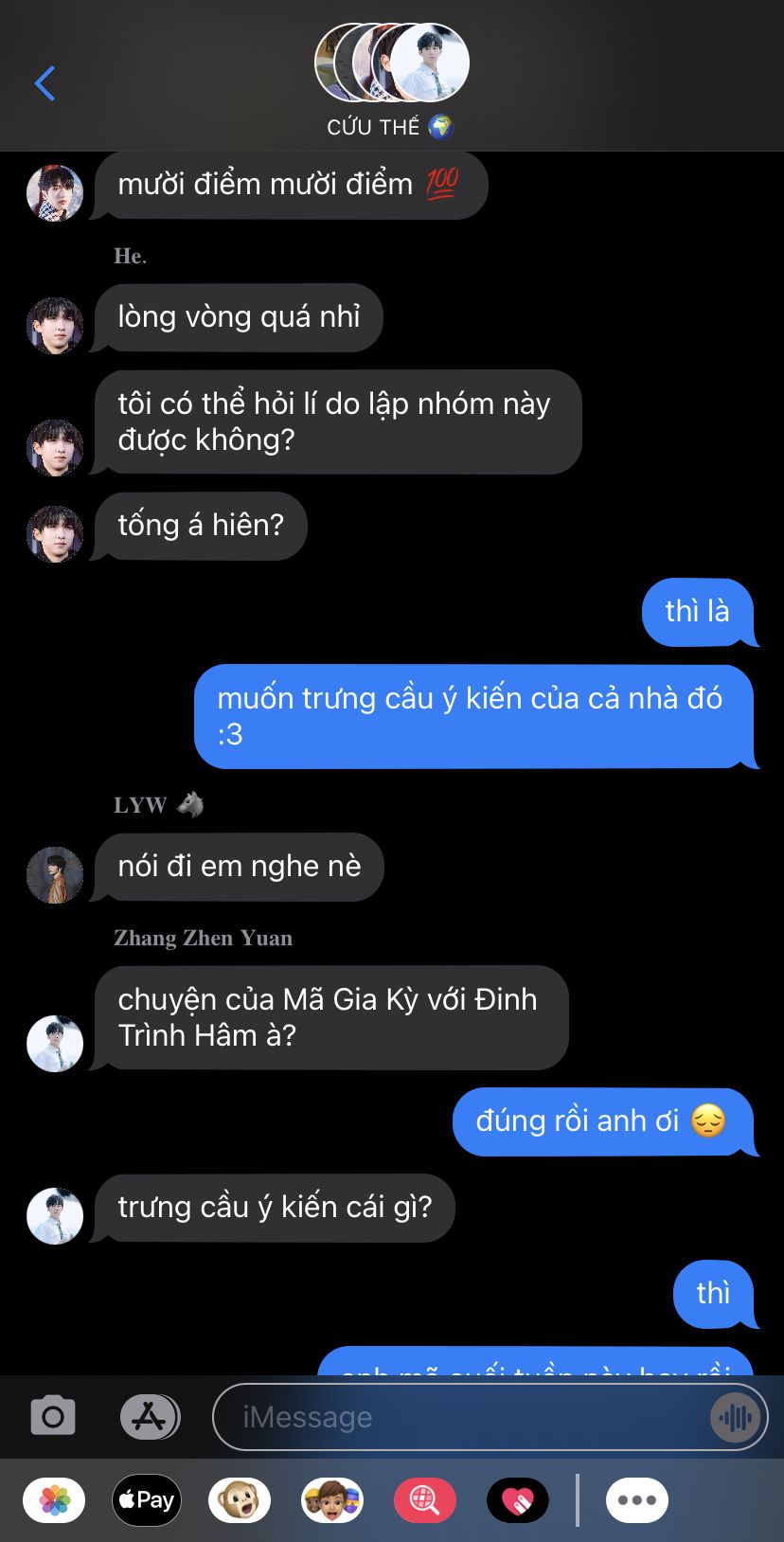Open the camera to take a photo
Screen dimensions: 784x1542
pos(53,1417)
